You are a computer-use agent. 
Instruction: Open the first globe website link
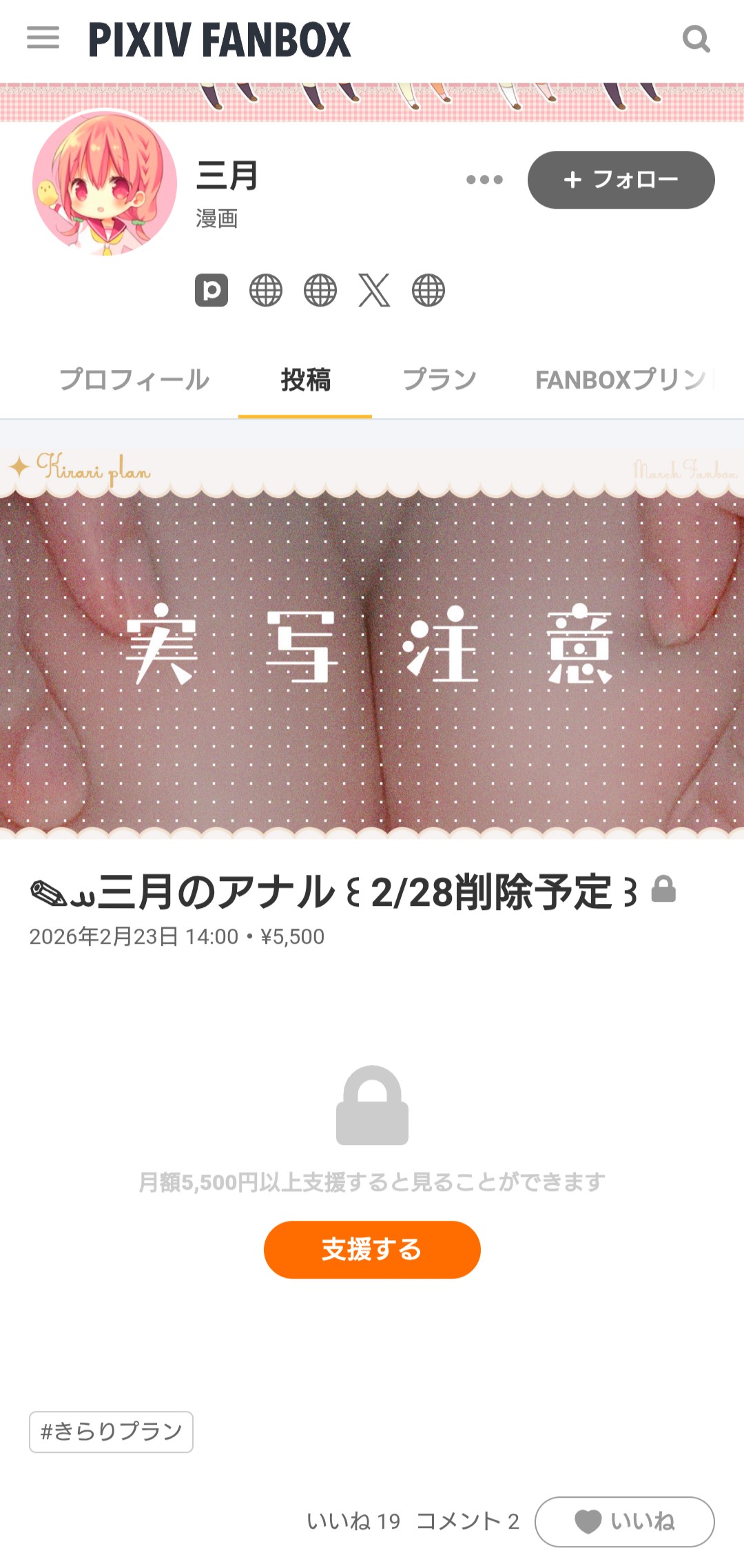click(x=266, y=290)
